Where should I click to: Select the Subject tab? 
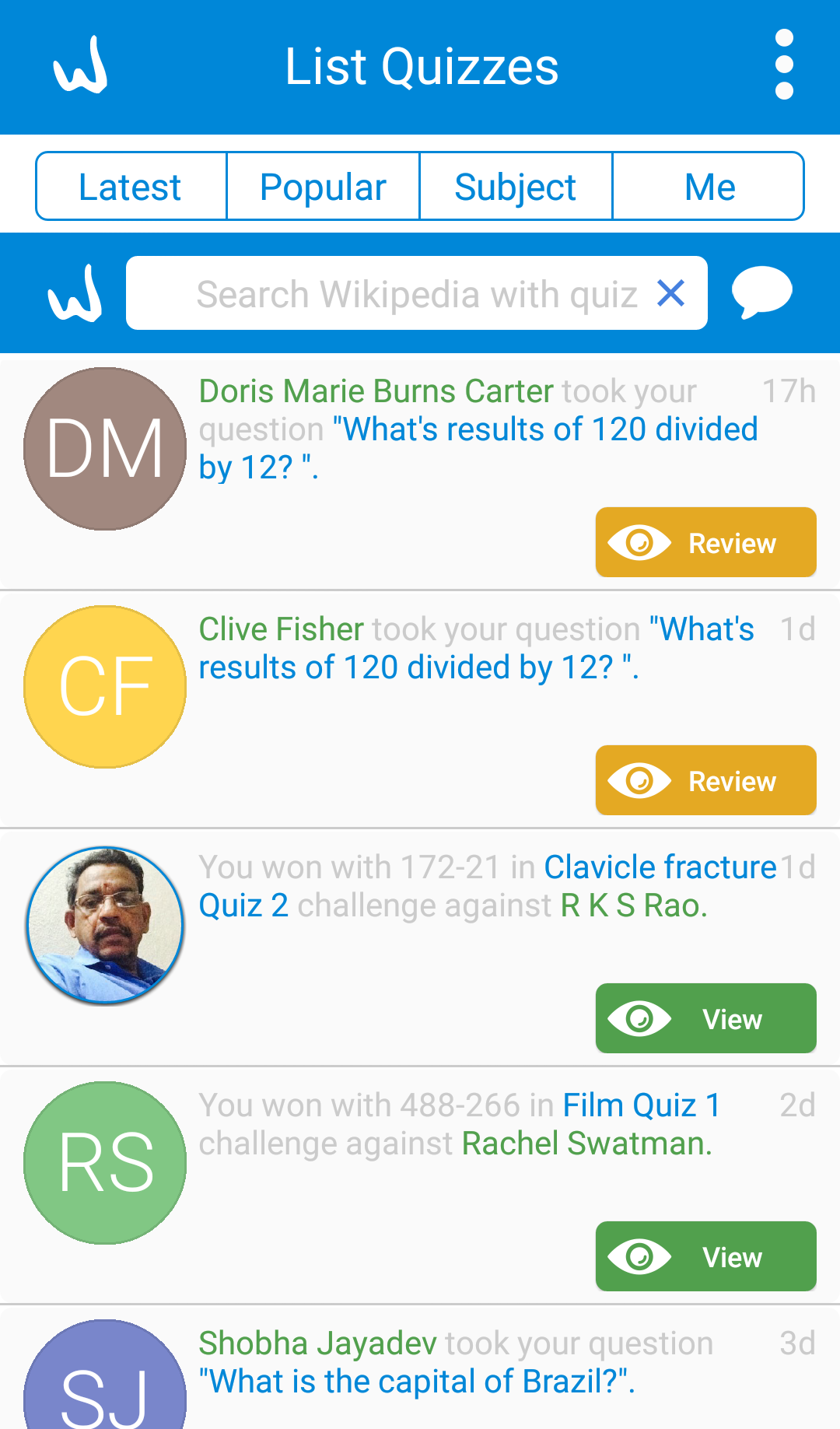(x=516, y=187)
